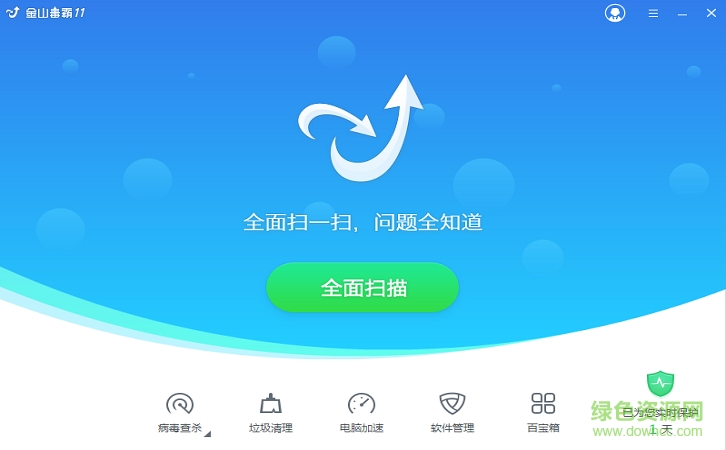Open the user account avatar
This screenshot has height=450, width=726.
615,13
